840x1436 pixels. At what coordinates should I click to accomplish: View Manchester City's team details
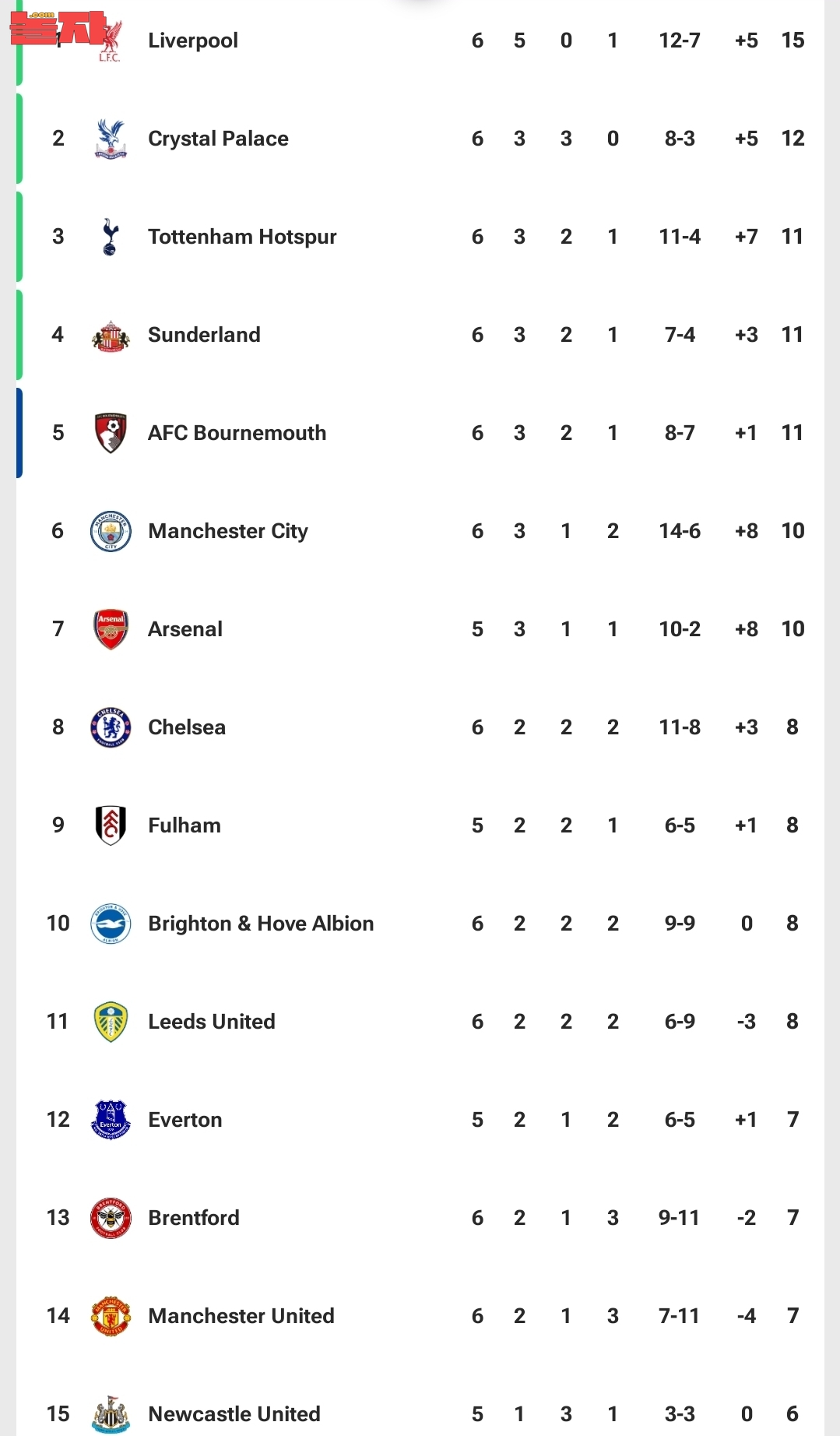(x=420, y=531)
